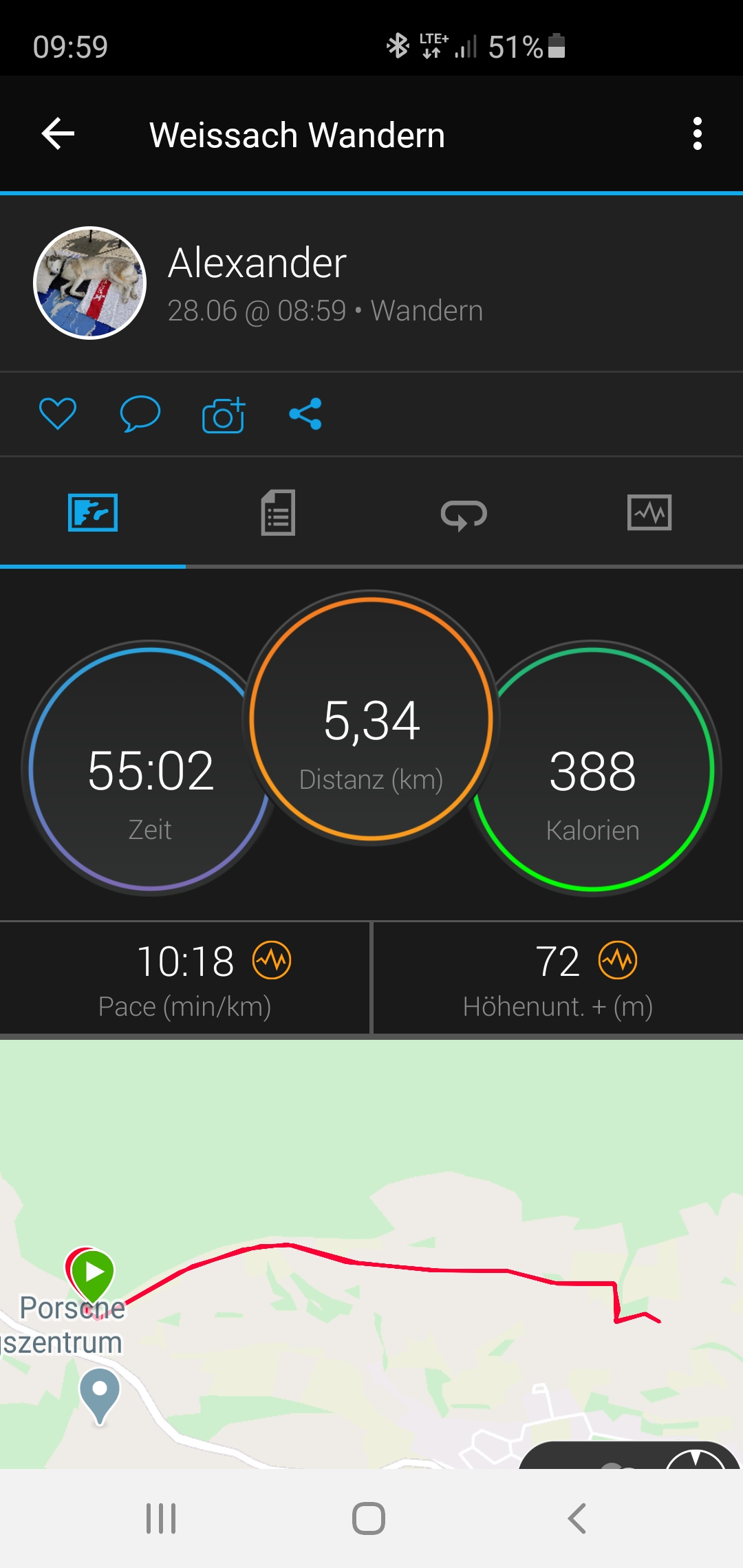This screenshot has width=743, height=1568.
Task: Tap the system home button
Action: (x=369, y=1518)
